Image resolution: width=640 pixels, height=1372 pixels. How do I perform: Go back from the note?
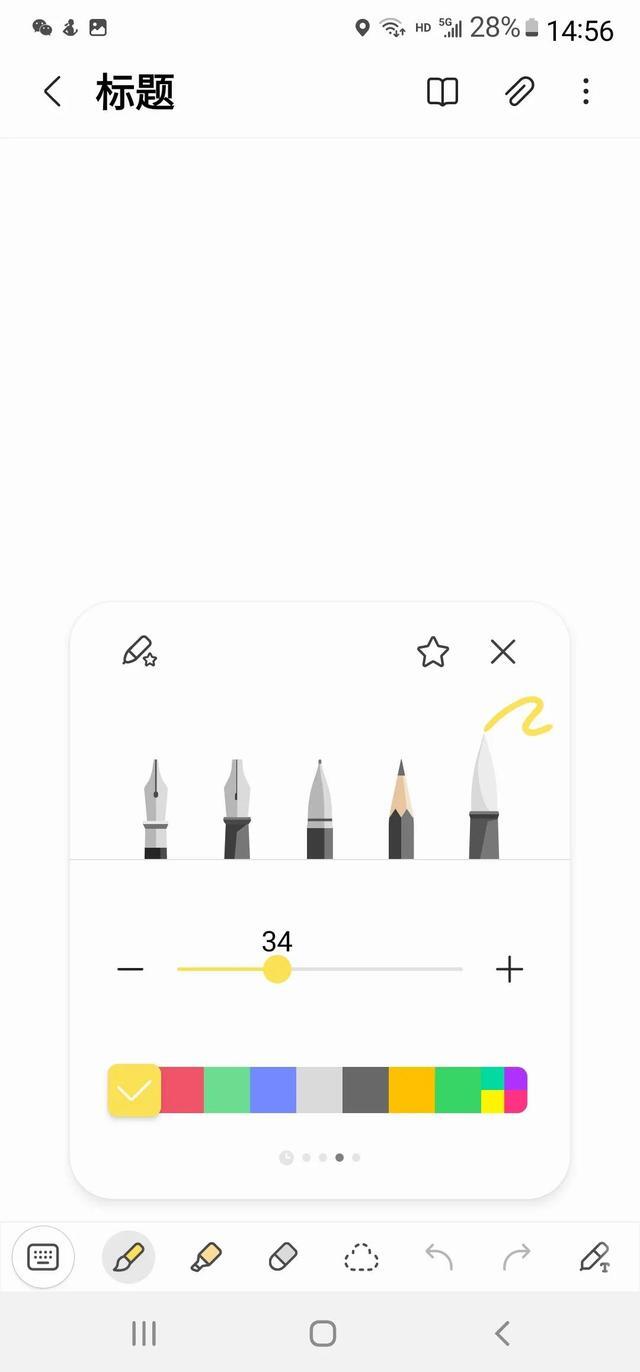click(53, 92)
